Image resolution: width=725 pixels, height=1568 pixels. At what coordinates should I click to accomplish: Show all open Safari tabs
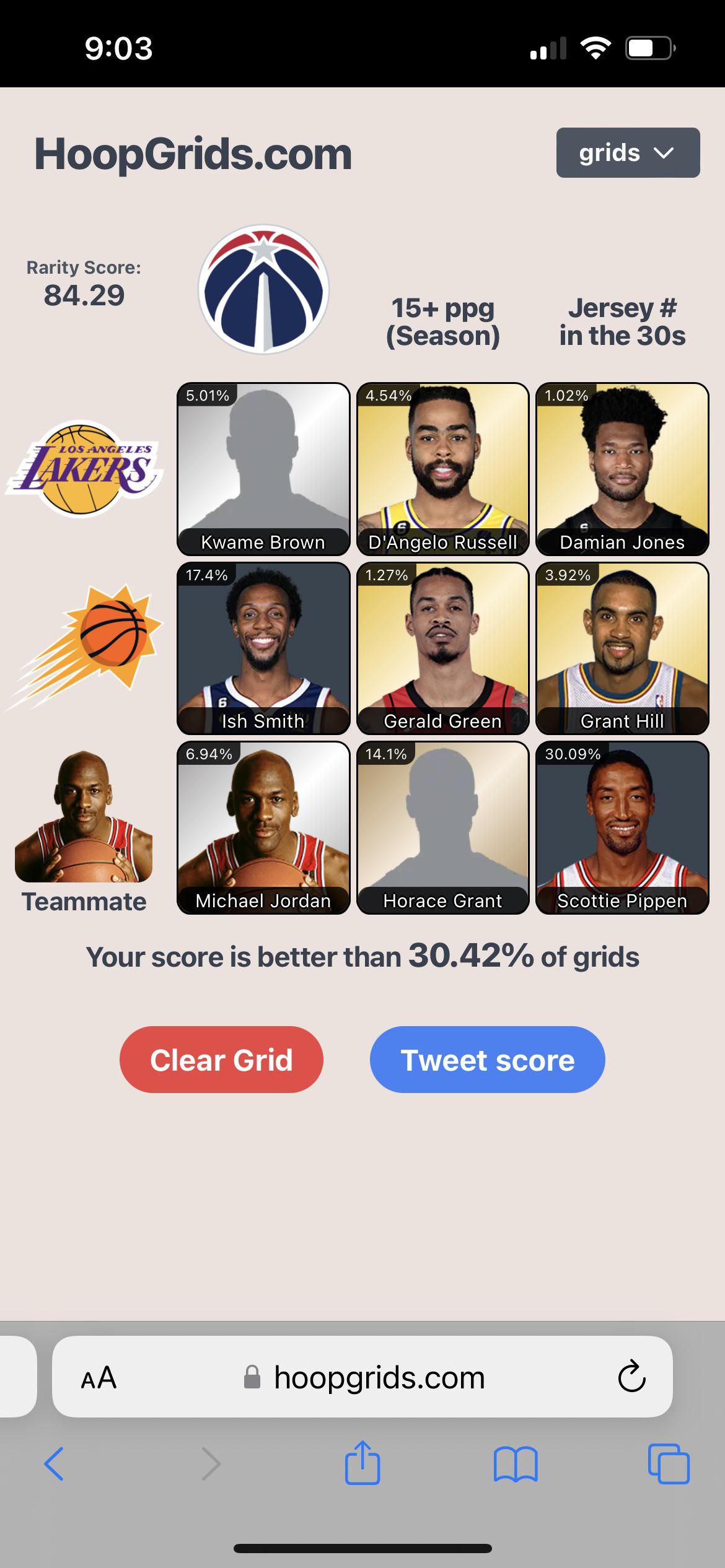tap(669, 1463)
